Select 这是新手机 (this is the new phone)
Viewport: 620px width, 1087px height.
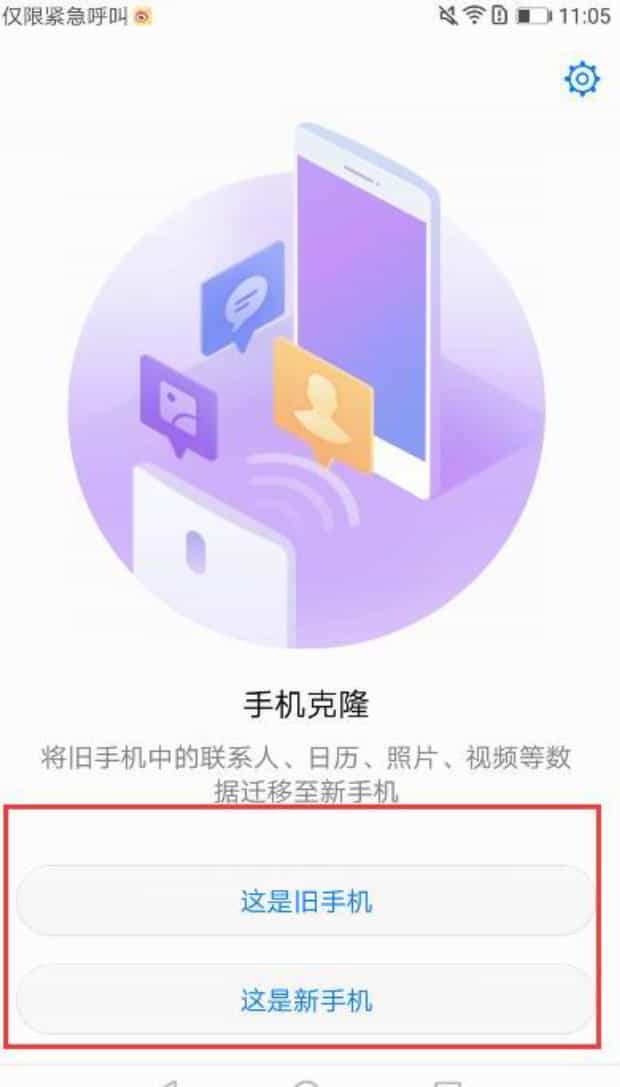[306, 999]
